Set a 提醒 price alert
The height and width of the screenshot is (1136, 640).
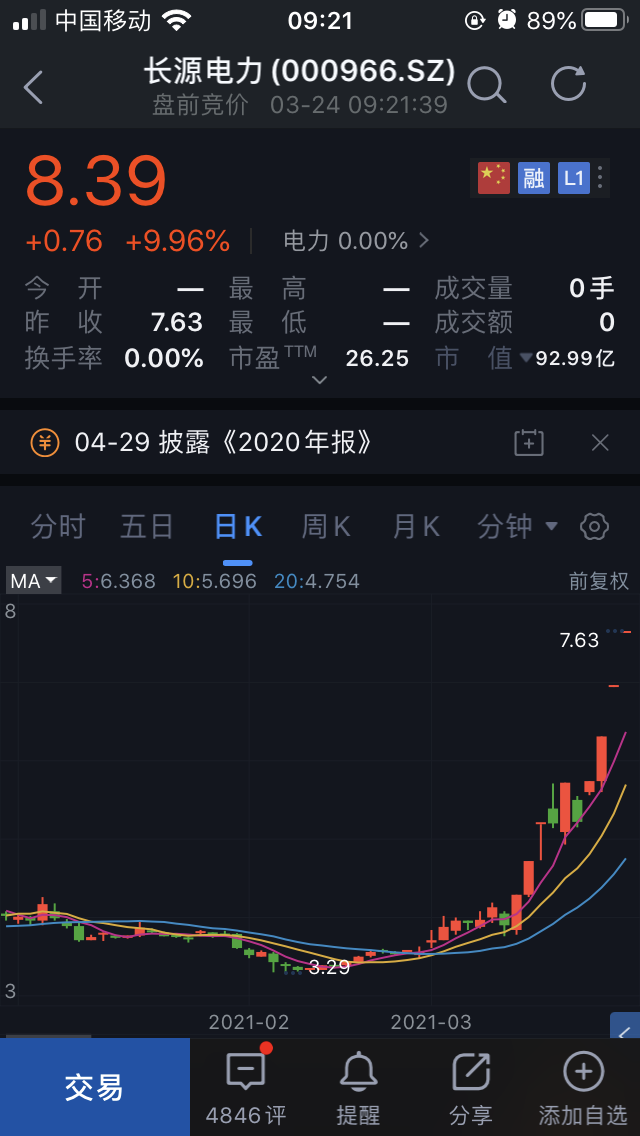pos(358,1085)
